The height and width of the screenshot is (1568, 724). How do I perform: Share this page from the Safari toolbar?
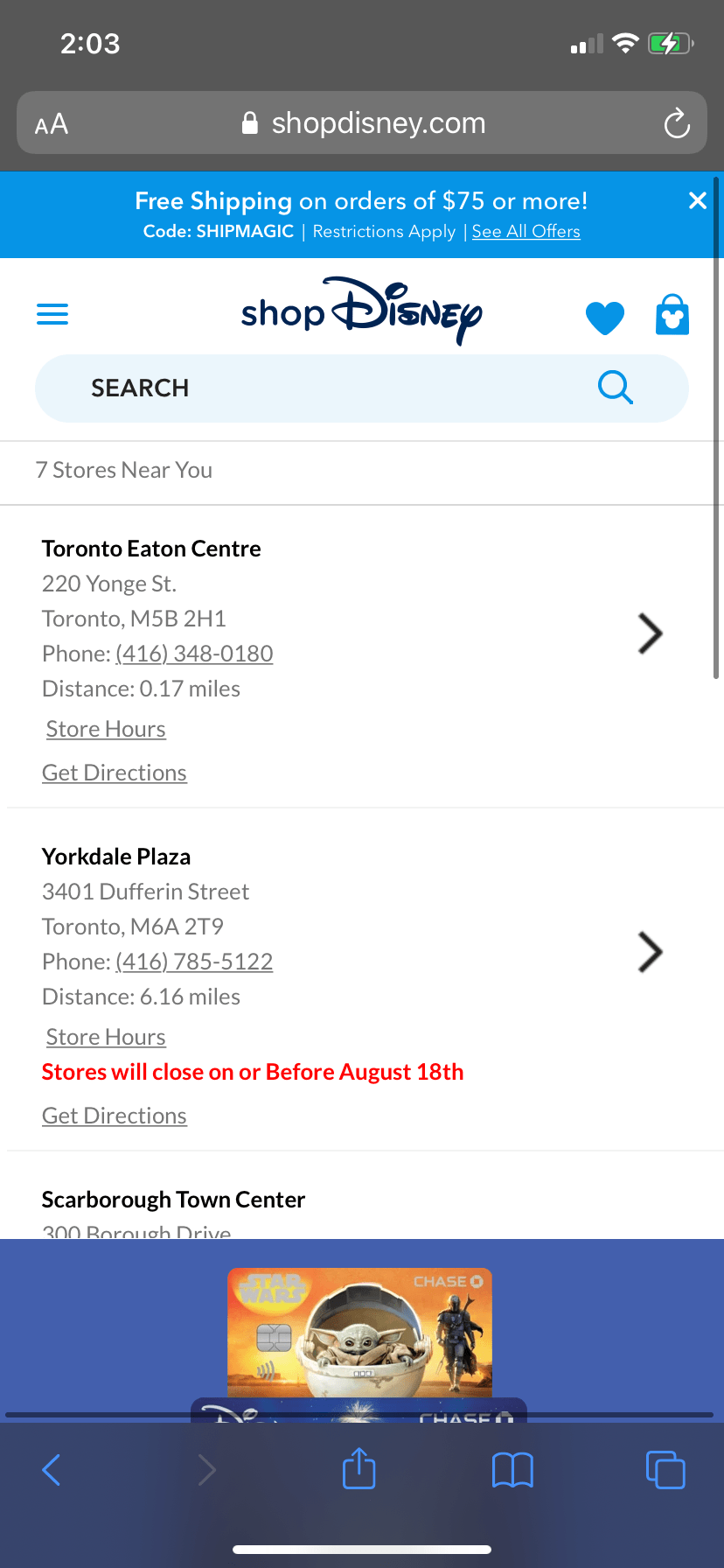(359, 1468)
